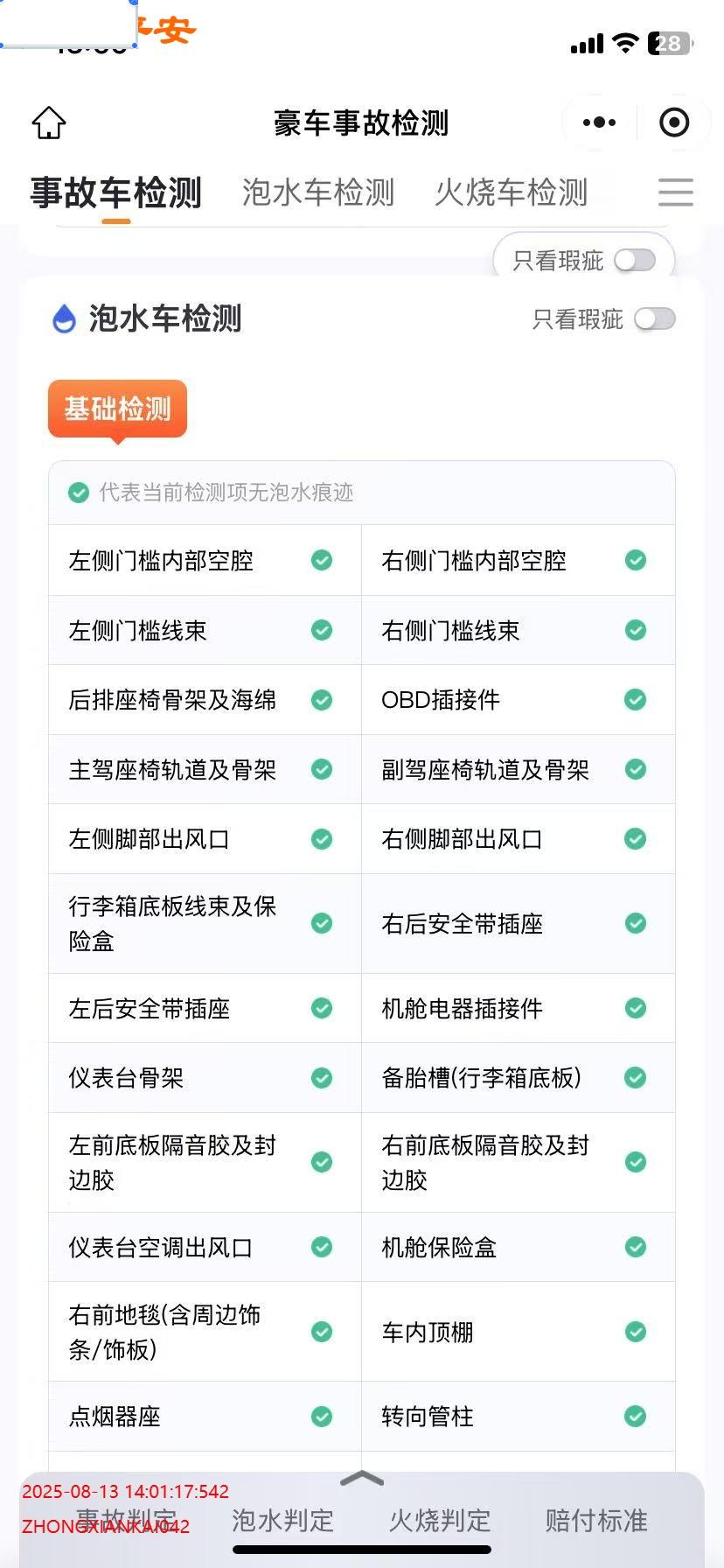Open the hamburger menu beside the tabs
This screenshot has height=1568, width=724.
click(676, 192)
